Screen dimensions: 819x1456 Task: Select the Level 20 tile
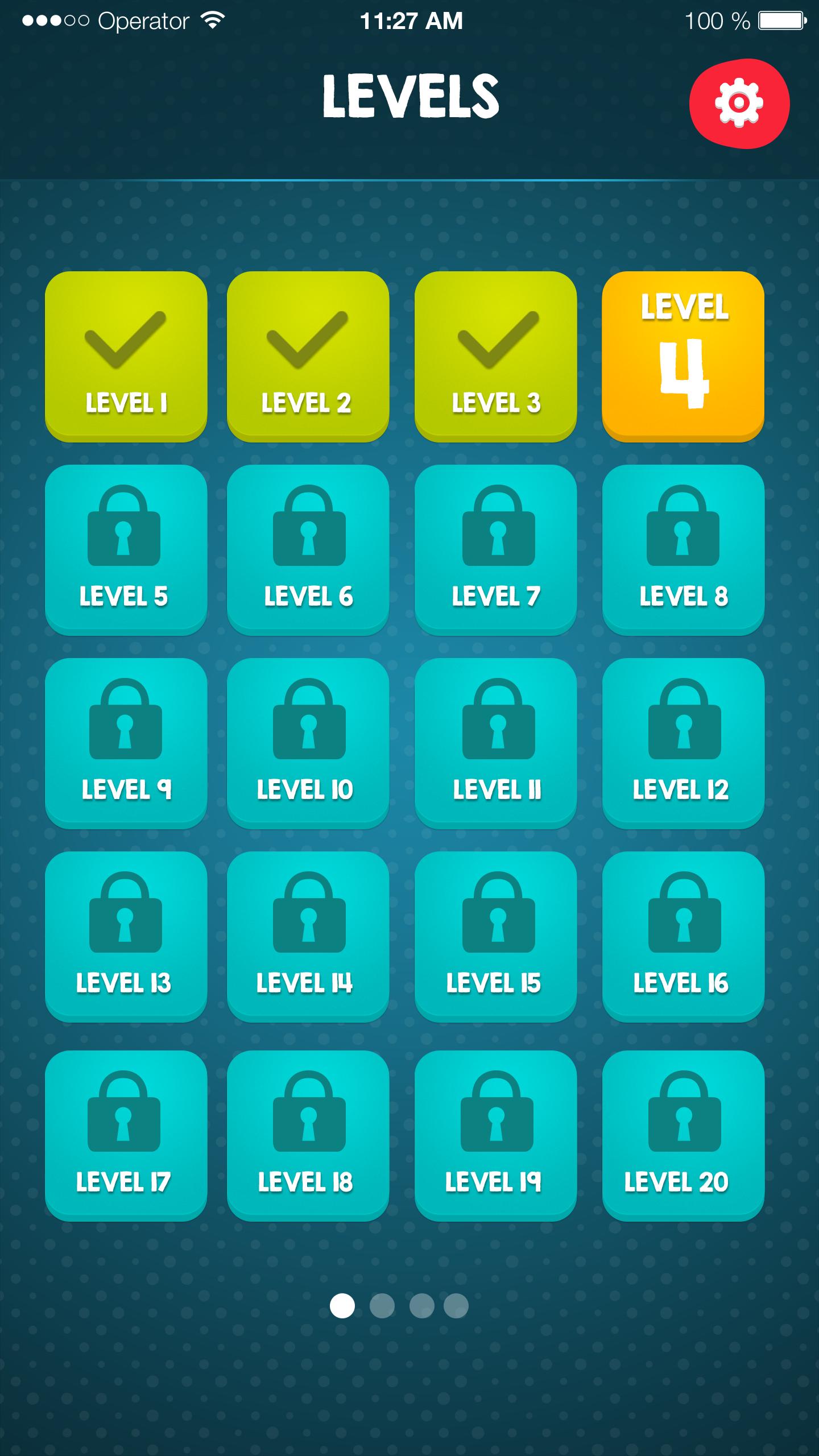click(683, 1135)
